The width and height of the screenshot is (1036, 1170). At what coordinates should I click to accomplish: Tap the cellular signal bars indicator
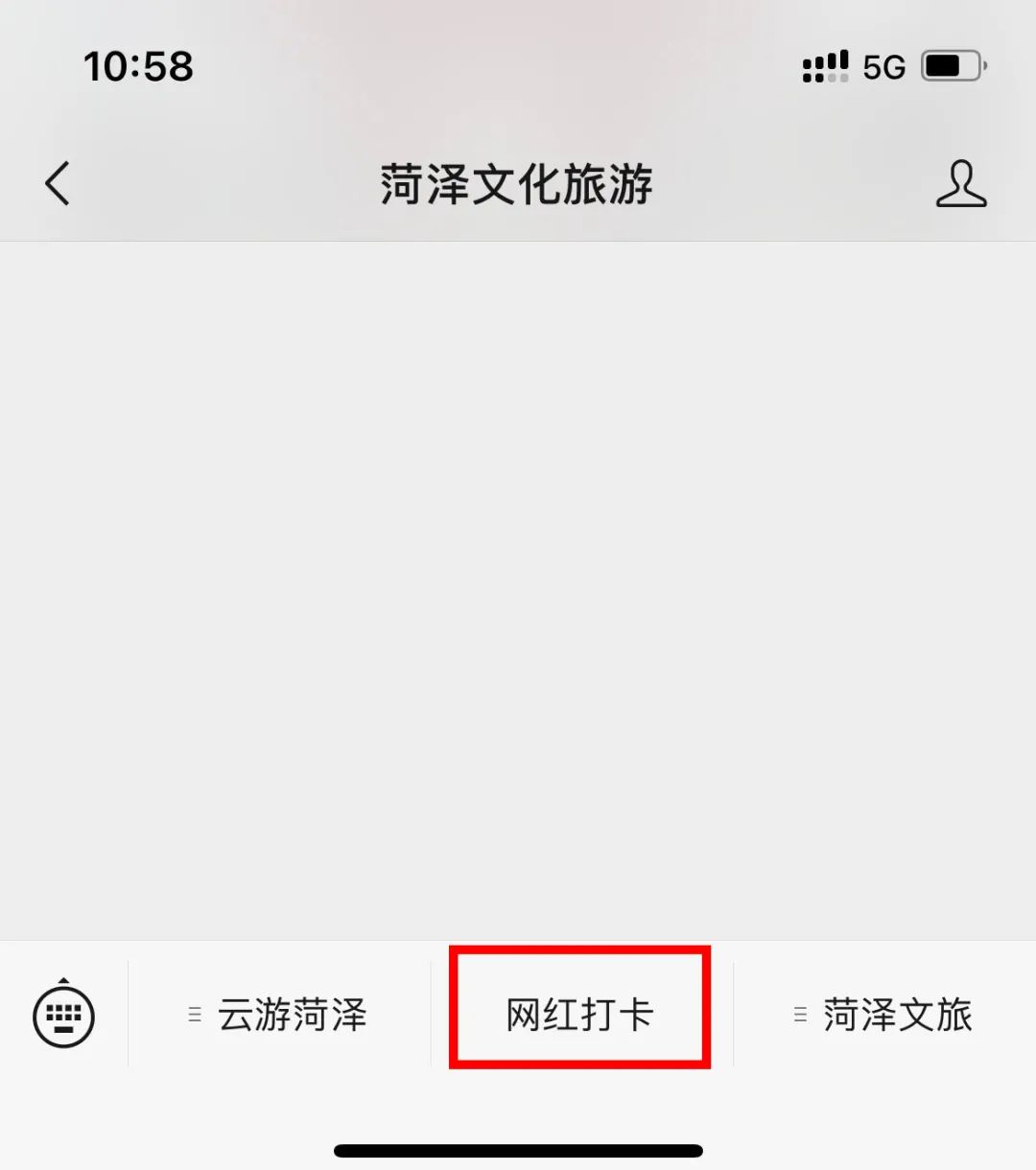825,65
